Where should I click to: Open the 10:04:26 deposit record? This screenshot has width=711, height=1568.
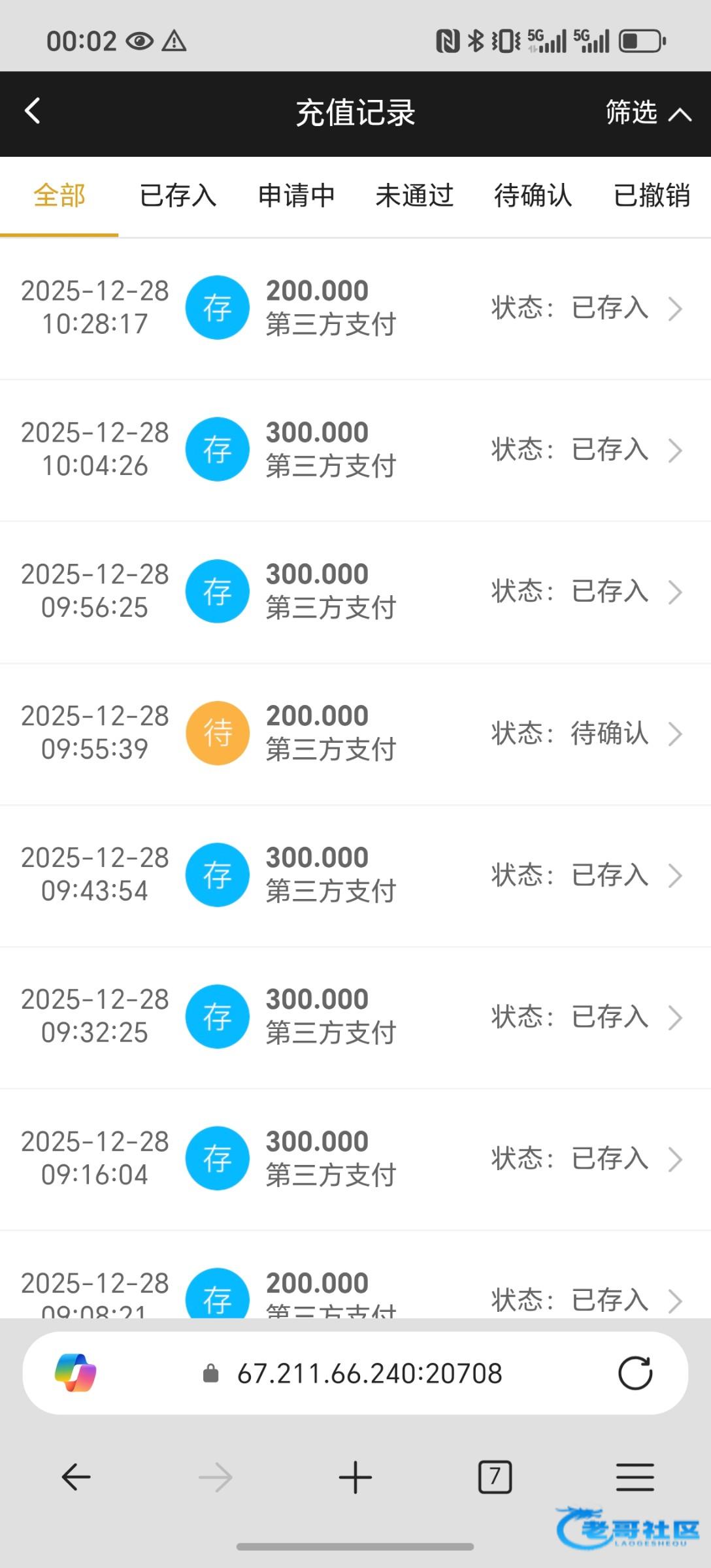(355, 449)
